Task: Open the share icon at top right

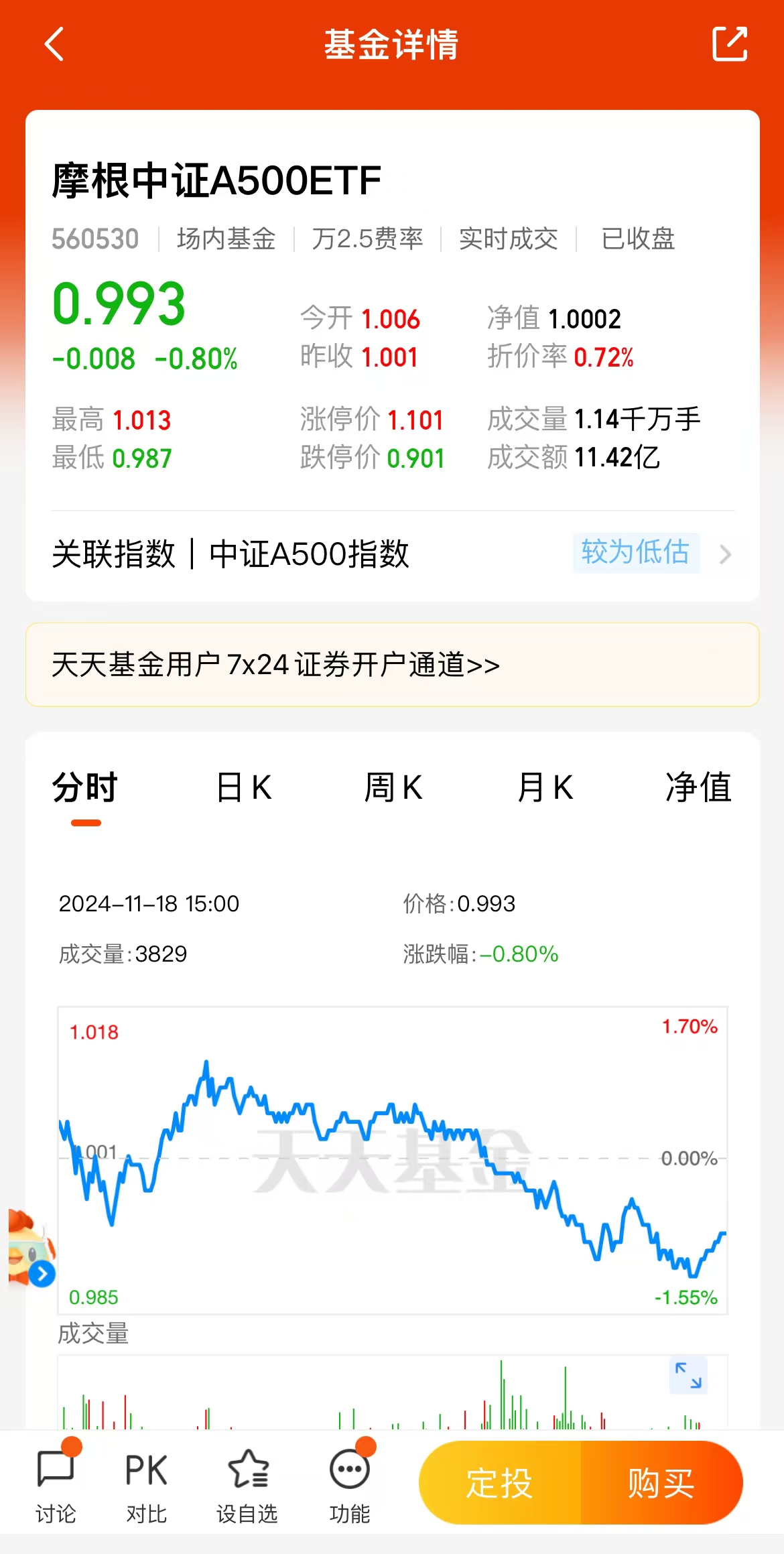Action: point(730,44)
